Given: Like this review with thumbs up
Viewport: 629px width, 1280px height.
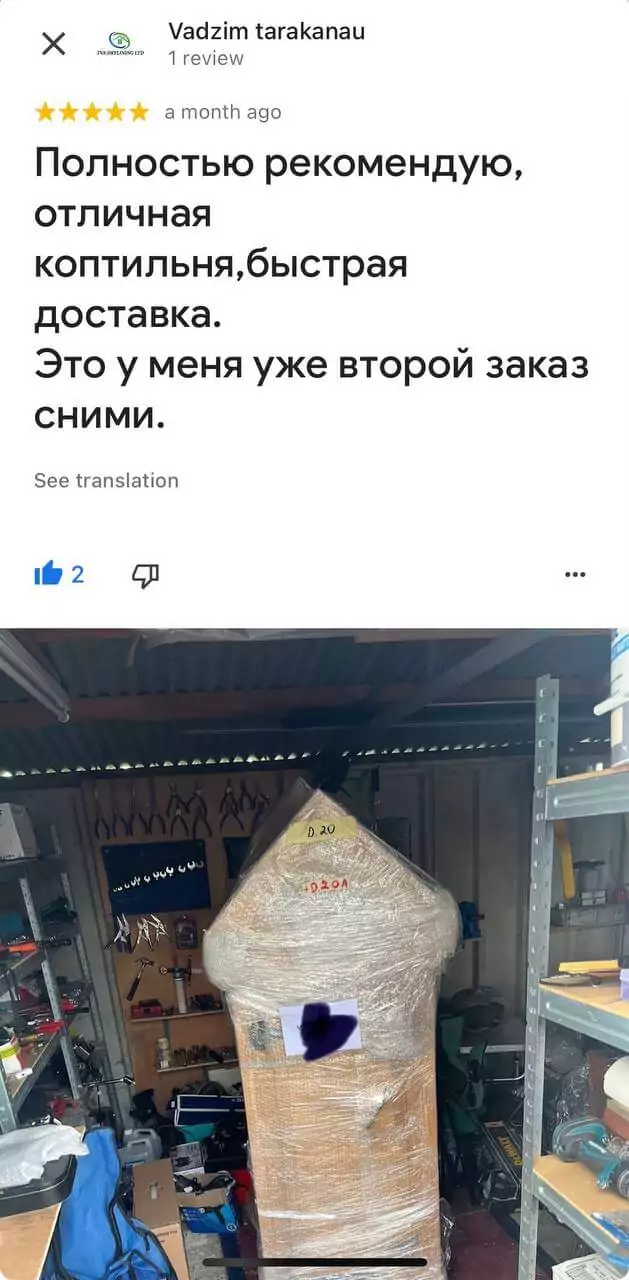Looking at the screenshot, I should [x=48, y=574].
